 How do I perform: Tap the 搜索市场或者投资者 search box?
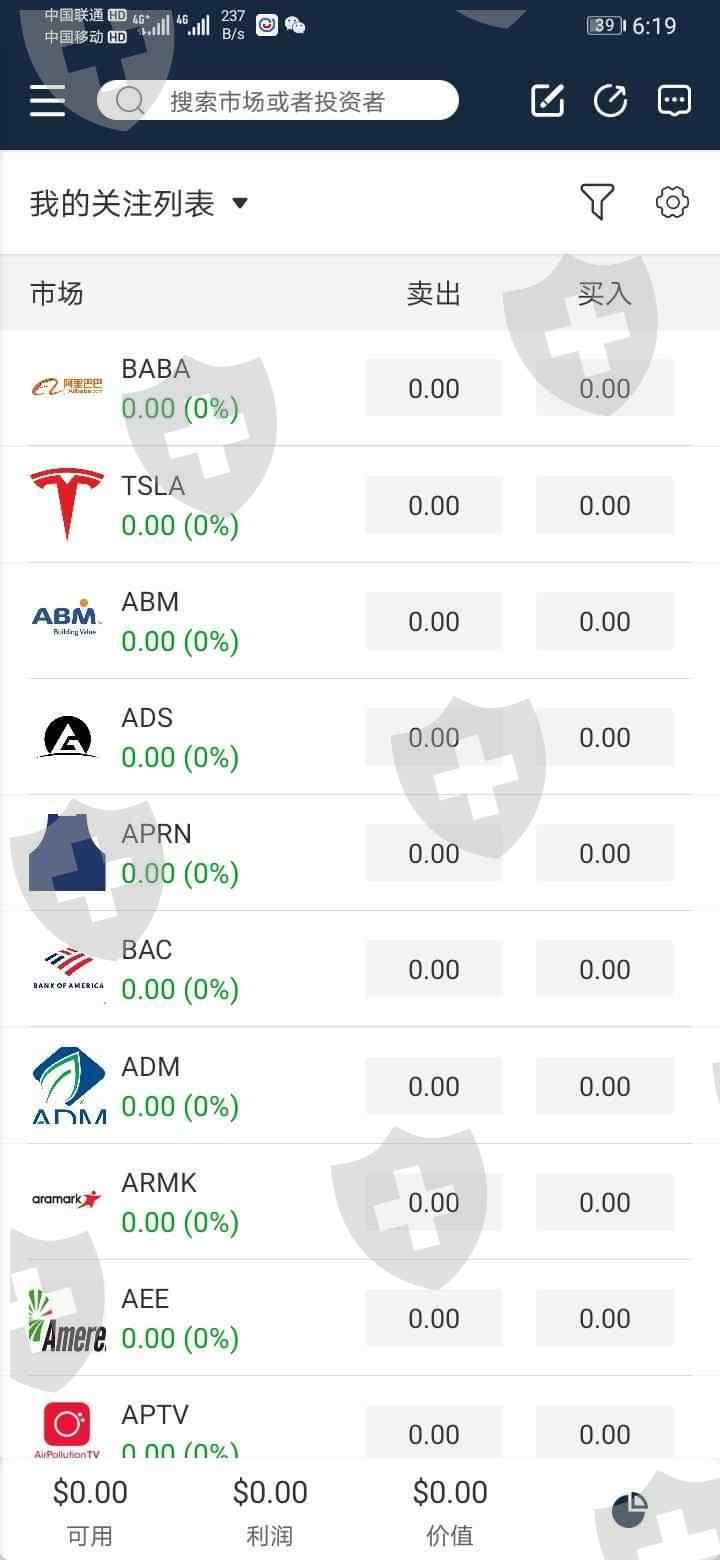277,101
